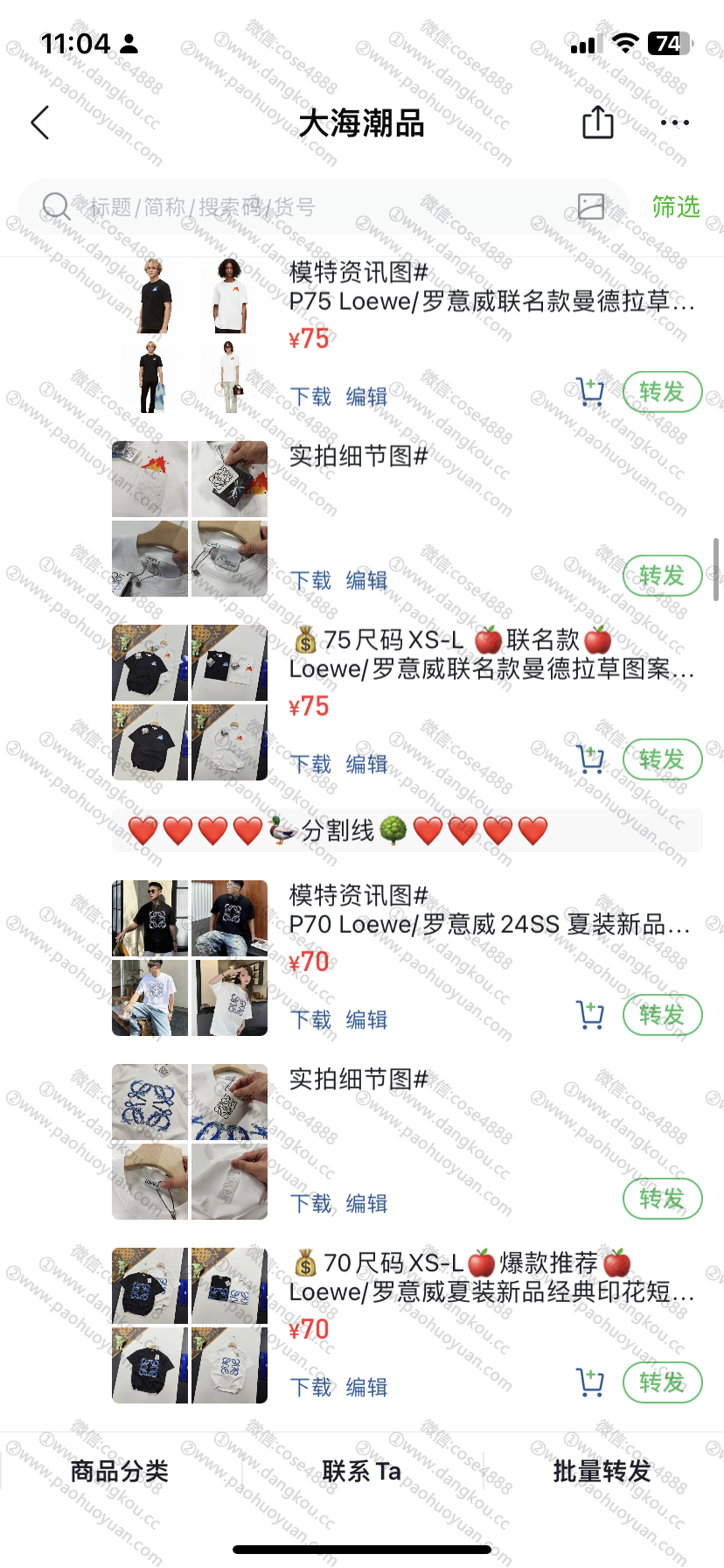Forward the 75 尺码XS-L 联名款 item via 转发
The height and width of the screenshot is (1568, 724).
[x=662, y=759]
